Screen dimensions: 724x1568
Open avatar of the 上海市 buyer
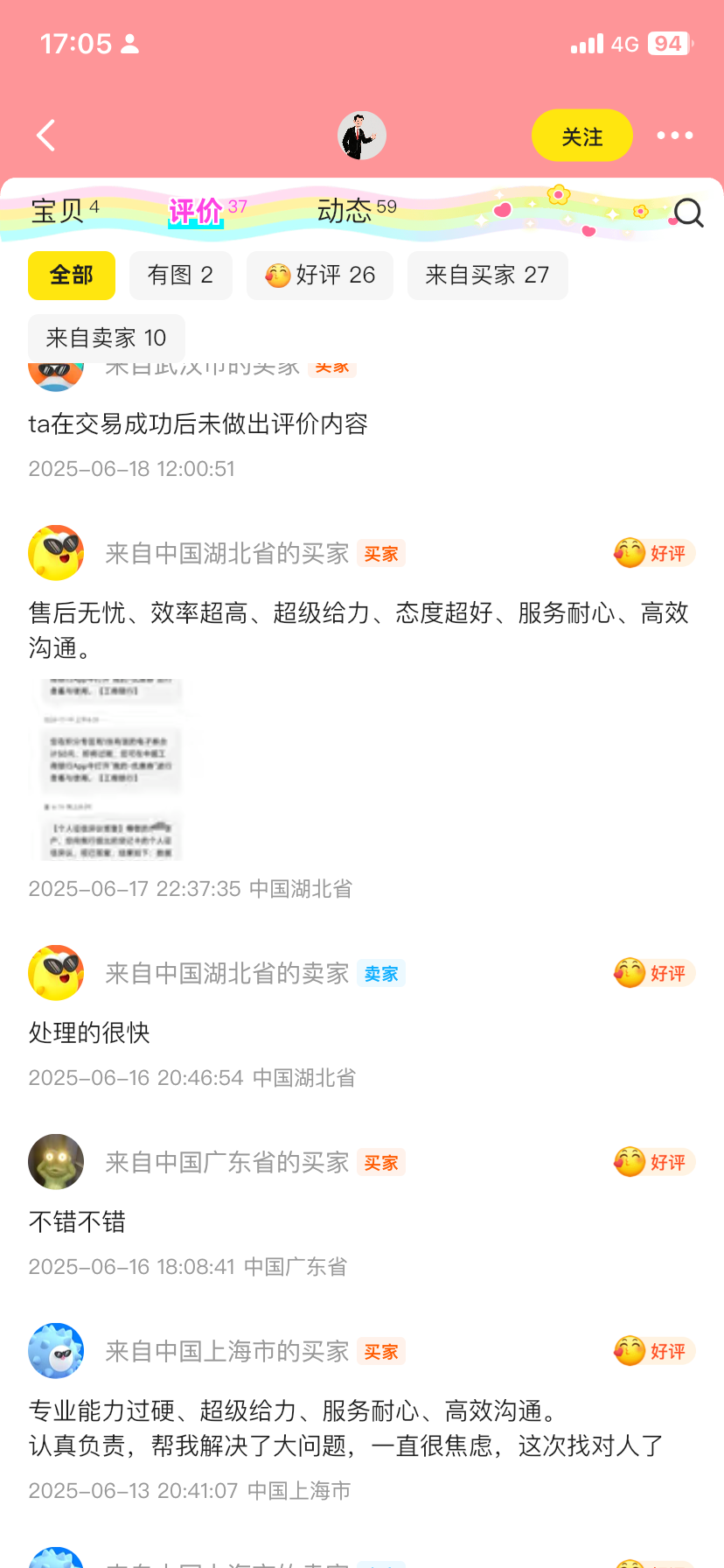pos(56,1351)
